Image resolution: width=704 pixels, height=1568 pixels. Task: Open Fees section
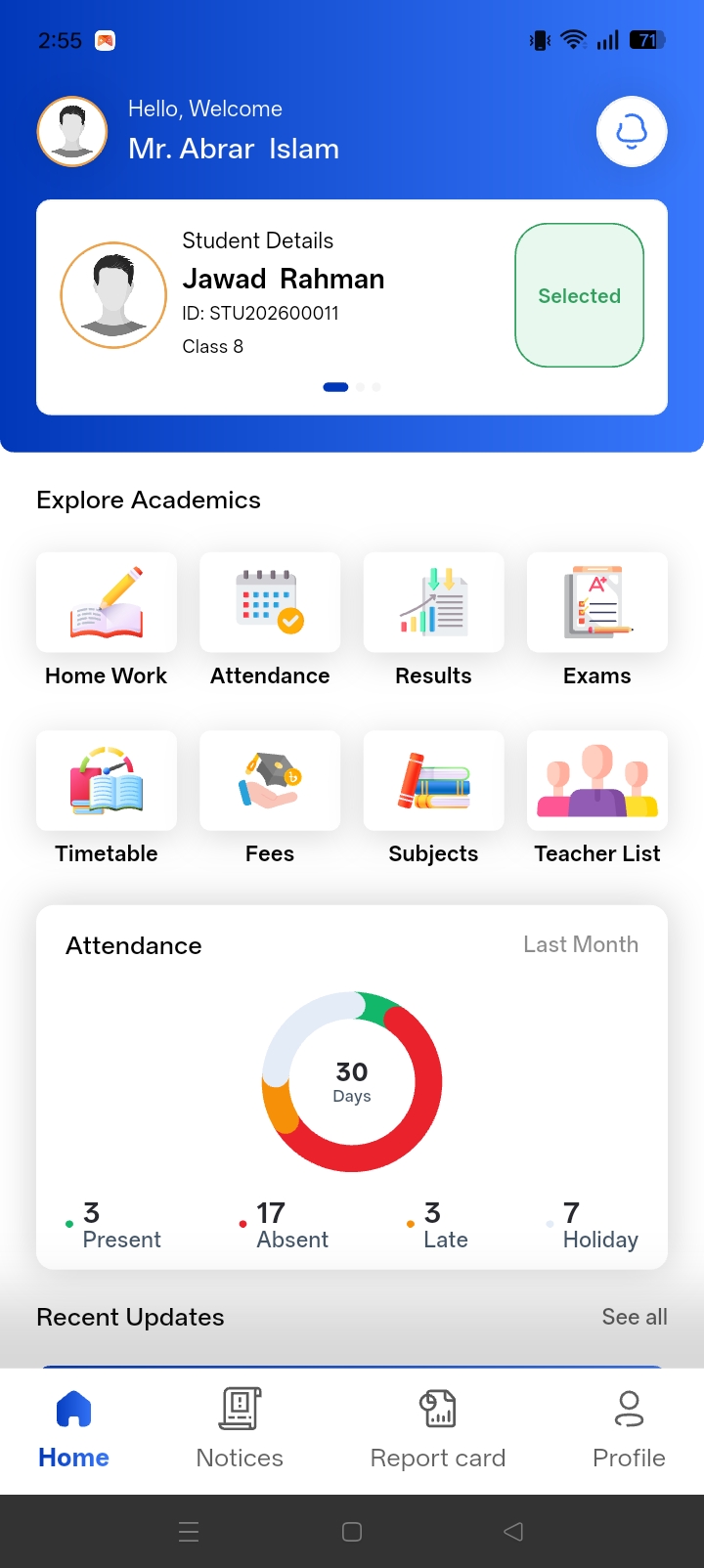pyautogui.click(x=270, y=799)
